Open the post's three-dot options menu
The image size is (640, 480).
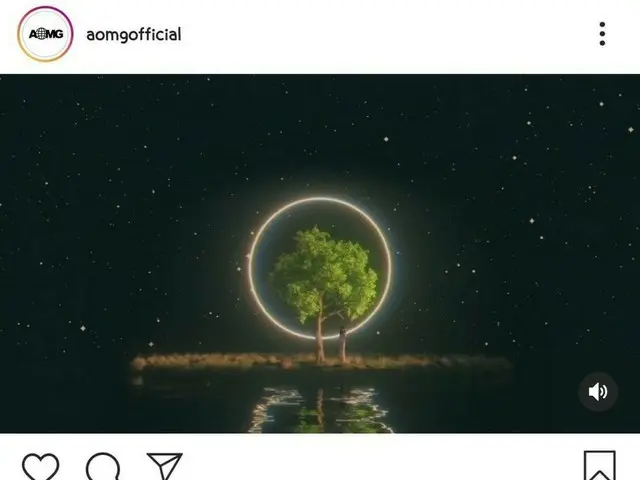click(x=602, y=34)
